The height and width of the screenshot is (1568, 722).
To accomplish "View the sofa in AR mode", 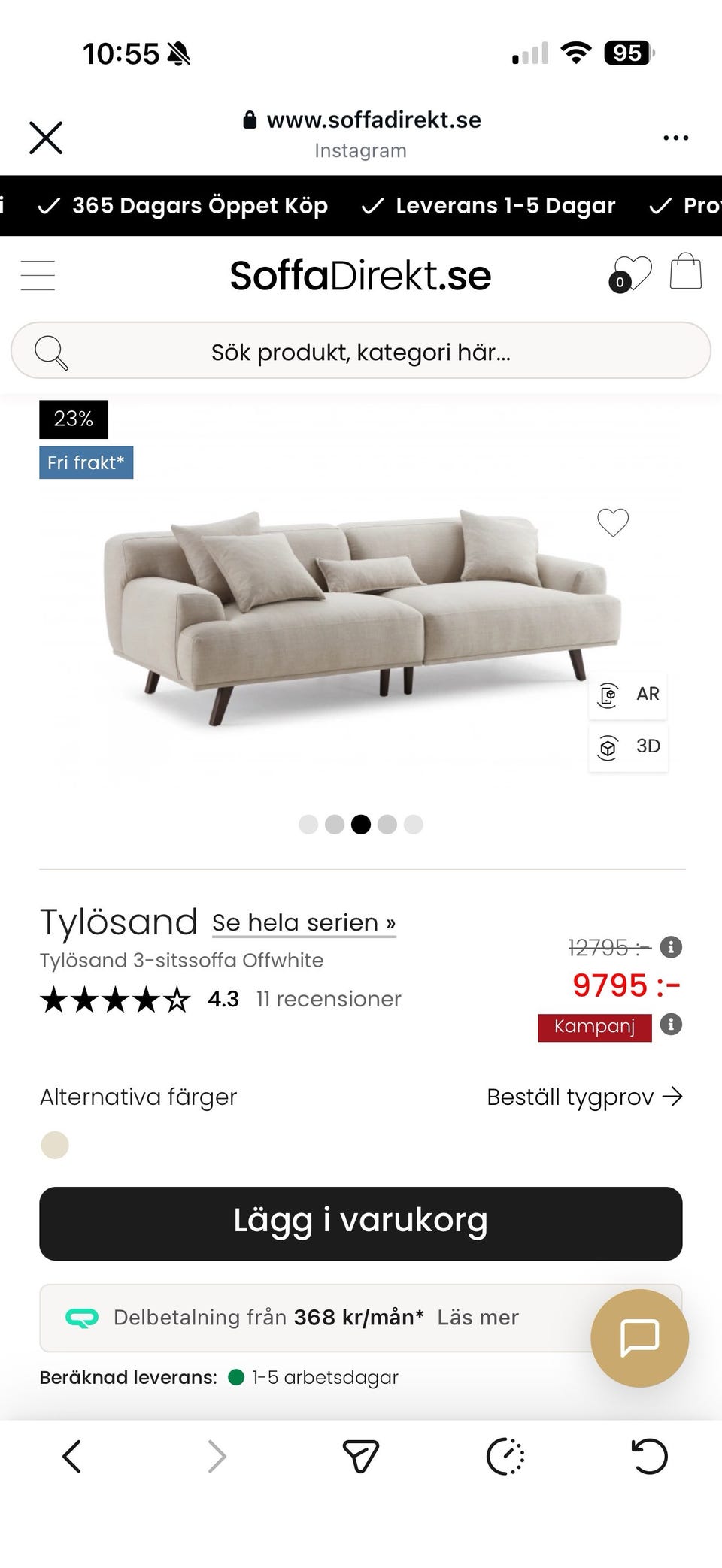I will (628, 694).
